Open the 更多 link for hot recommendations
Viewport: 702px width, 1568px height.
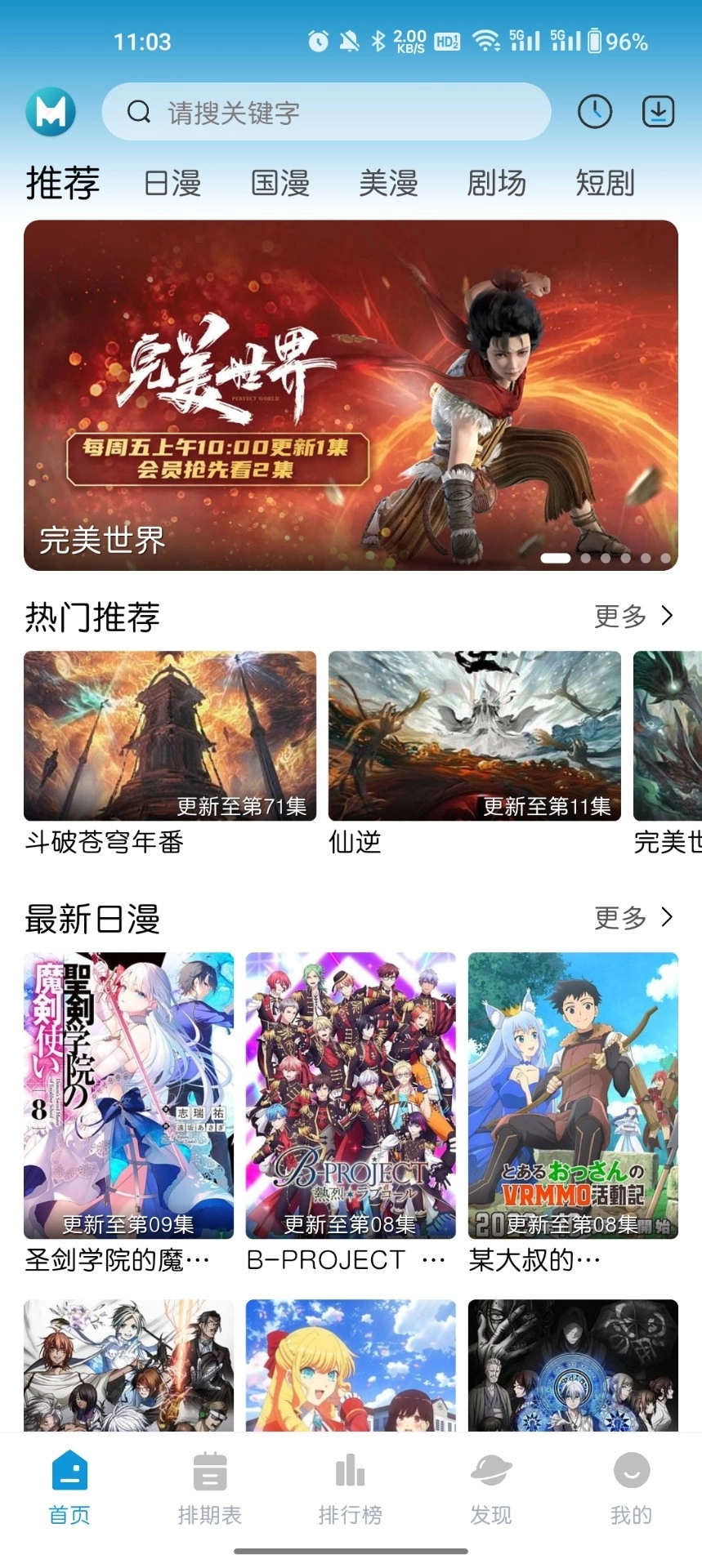coord(619,617)
